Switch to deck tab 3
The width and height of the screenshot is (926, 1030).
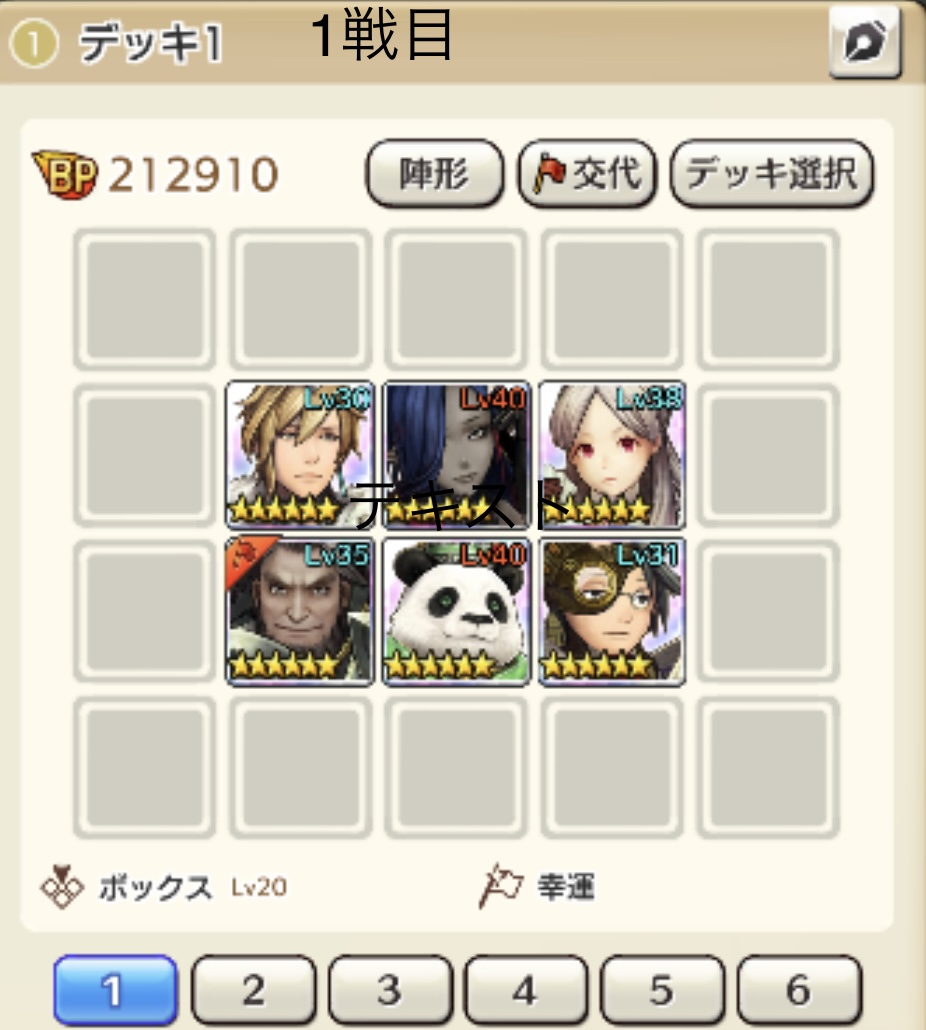[x=389, y=990]
